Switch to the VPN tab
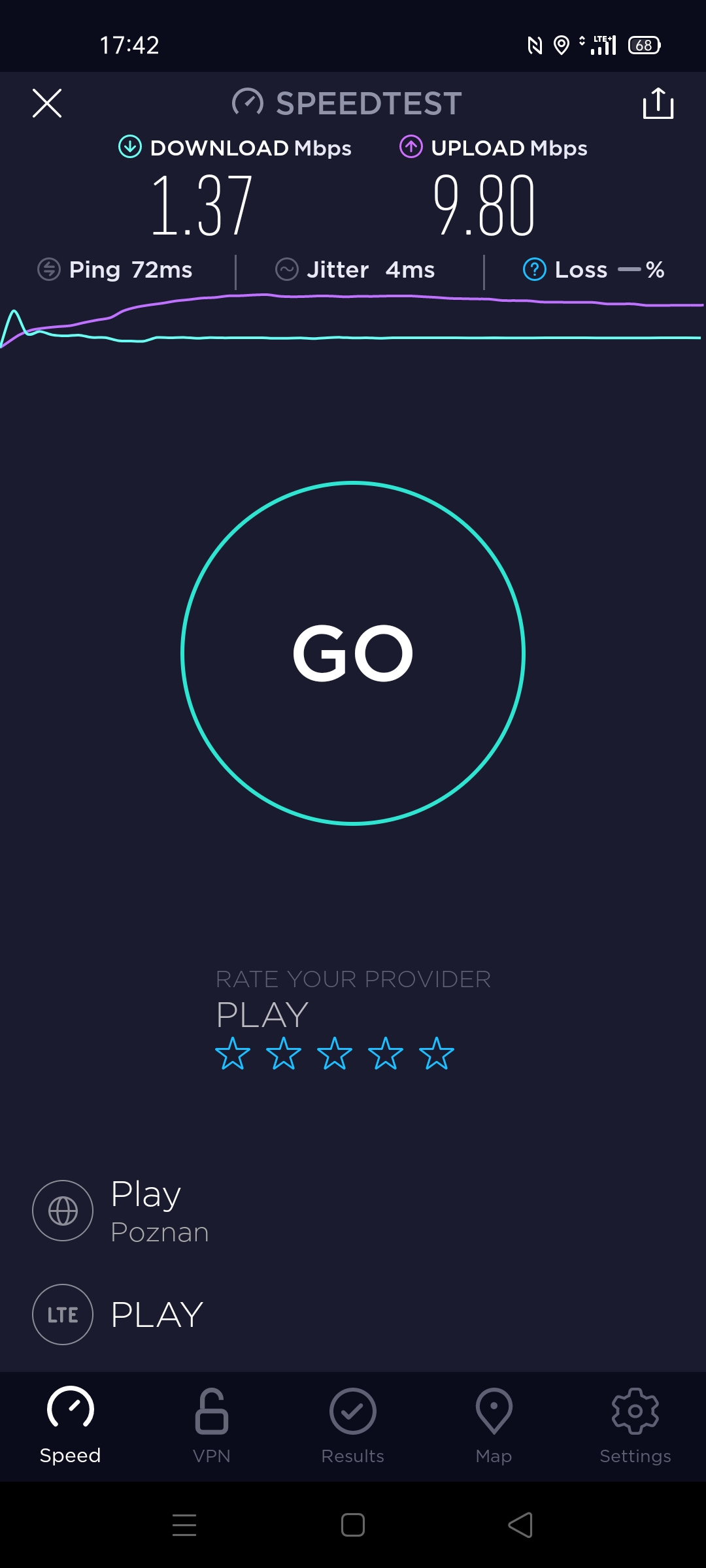 (212, 1424)
